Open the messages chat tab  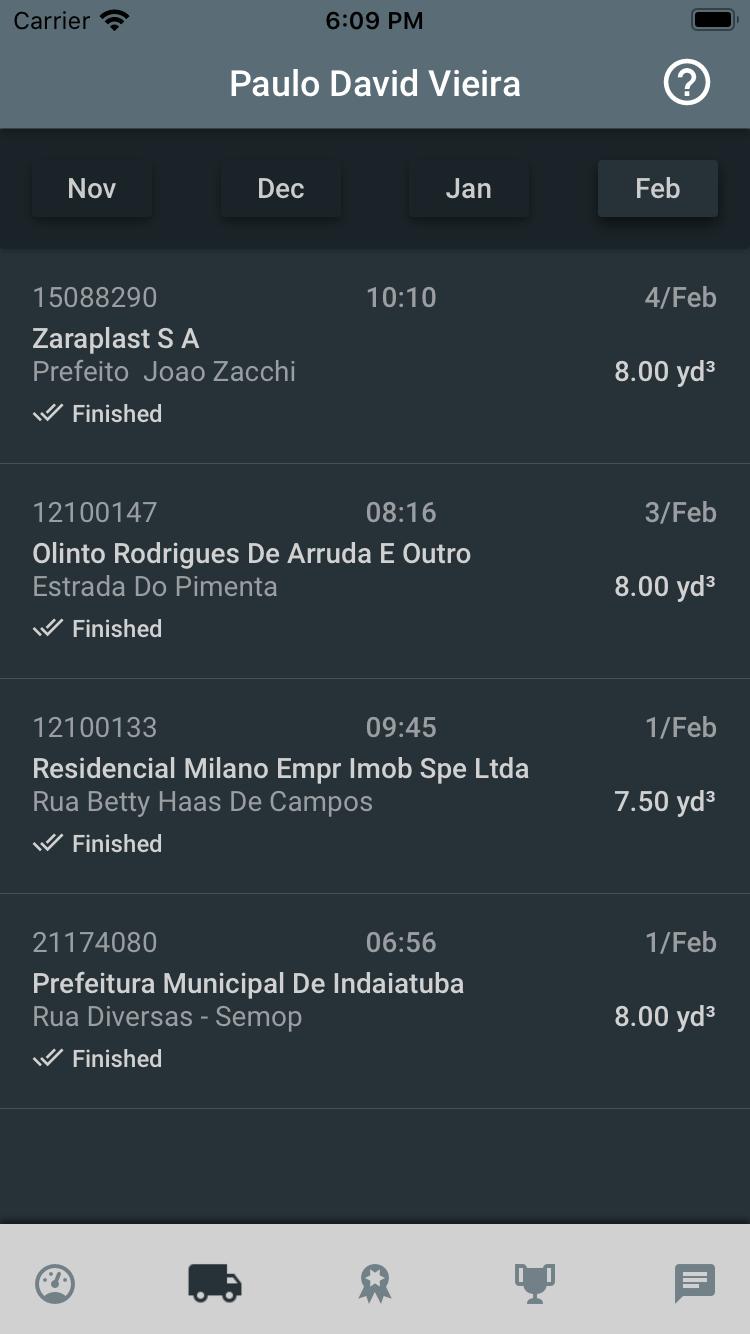[695, 1283]
